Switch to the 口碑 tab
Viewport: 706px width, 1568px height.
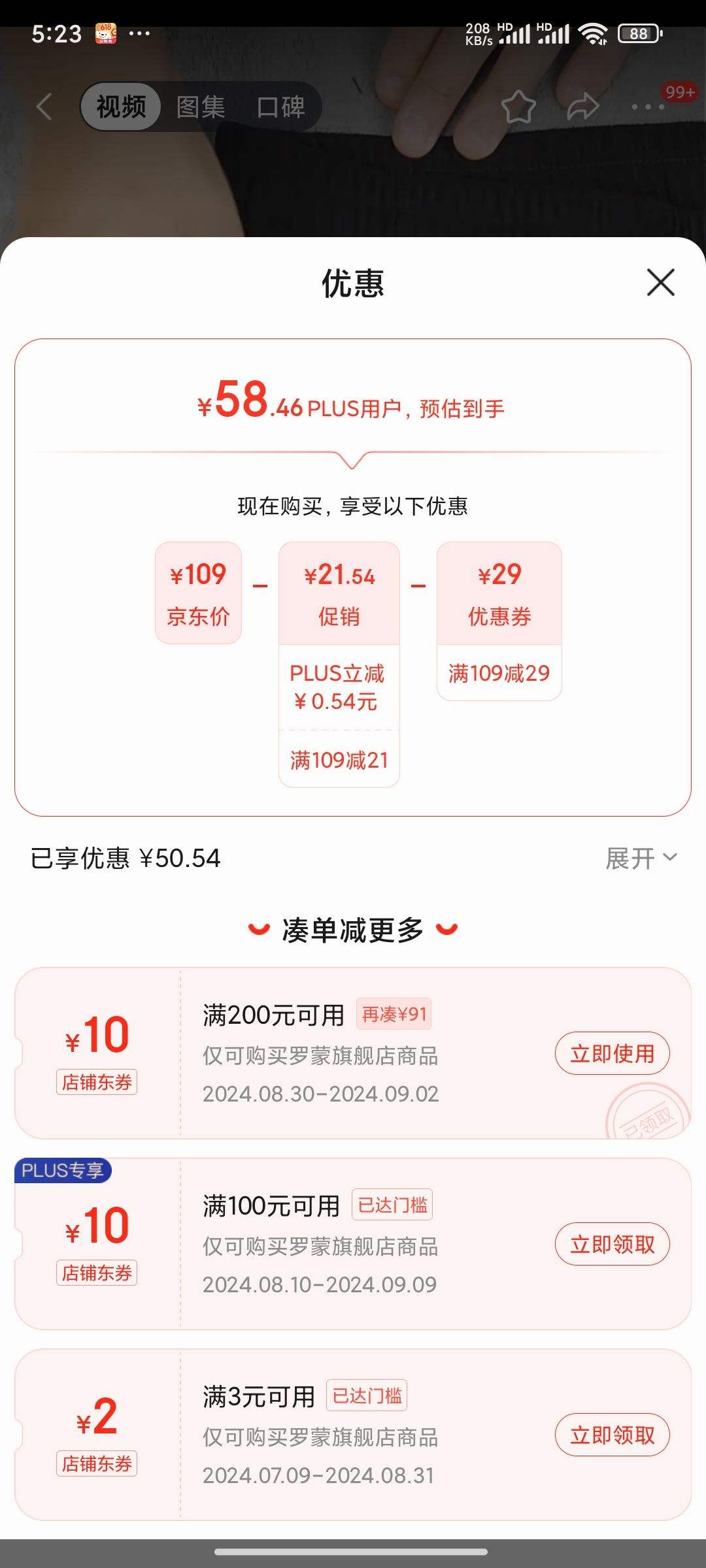coord(280,106)
